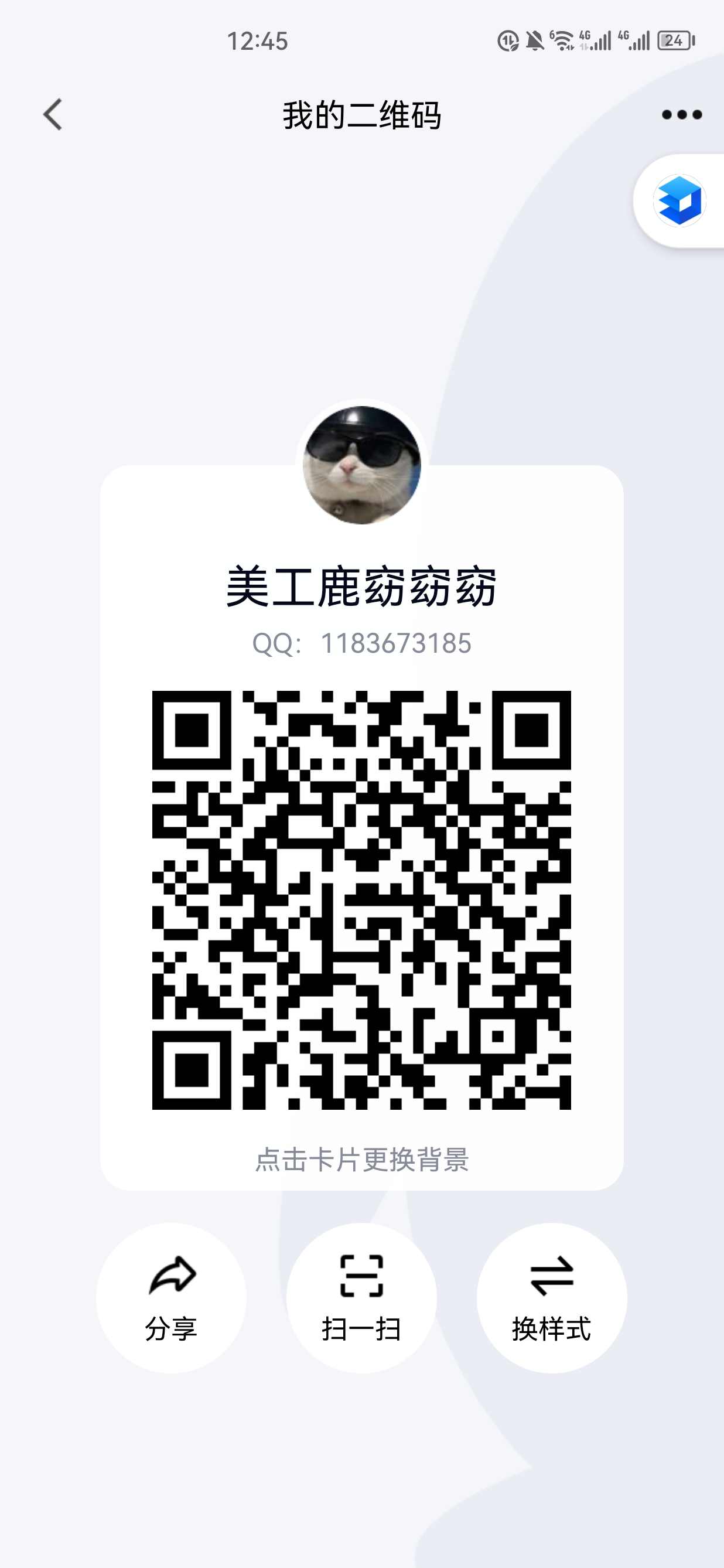
Task: Share my QR code via 分享
Action: 171,1298
